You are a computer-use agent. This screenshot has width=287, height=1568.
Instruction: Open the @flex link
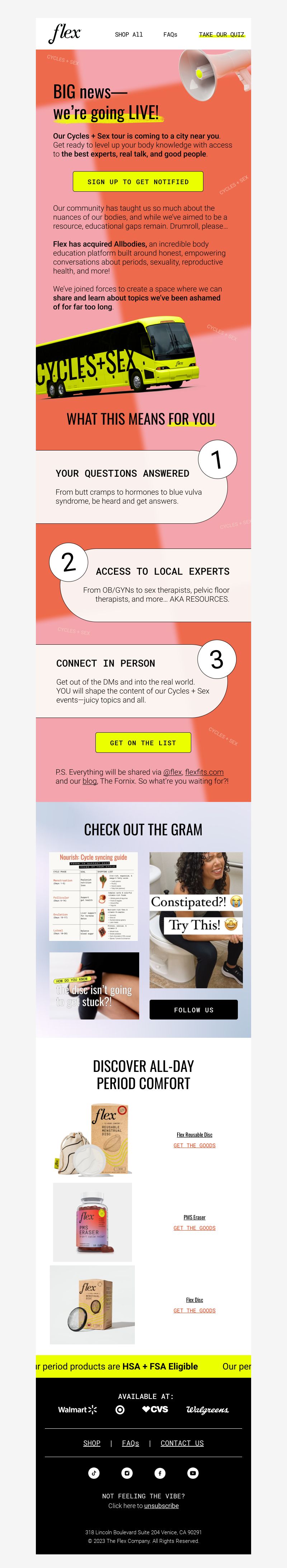[x=173, y=772]
